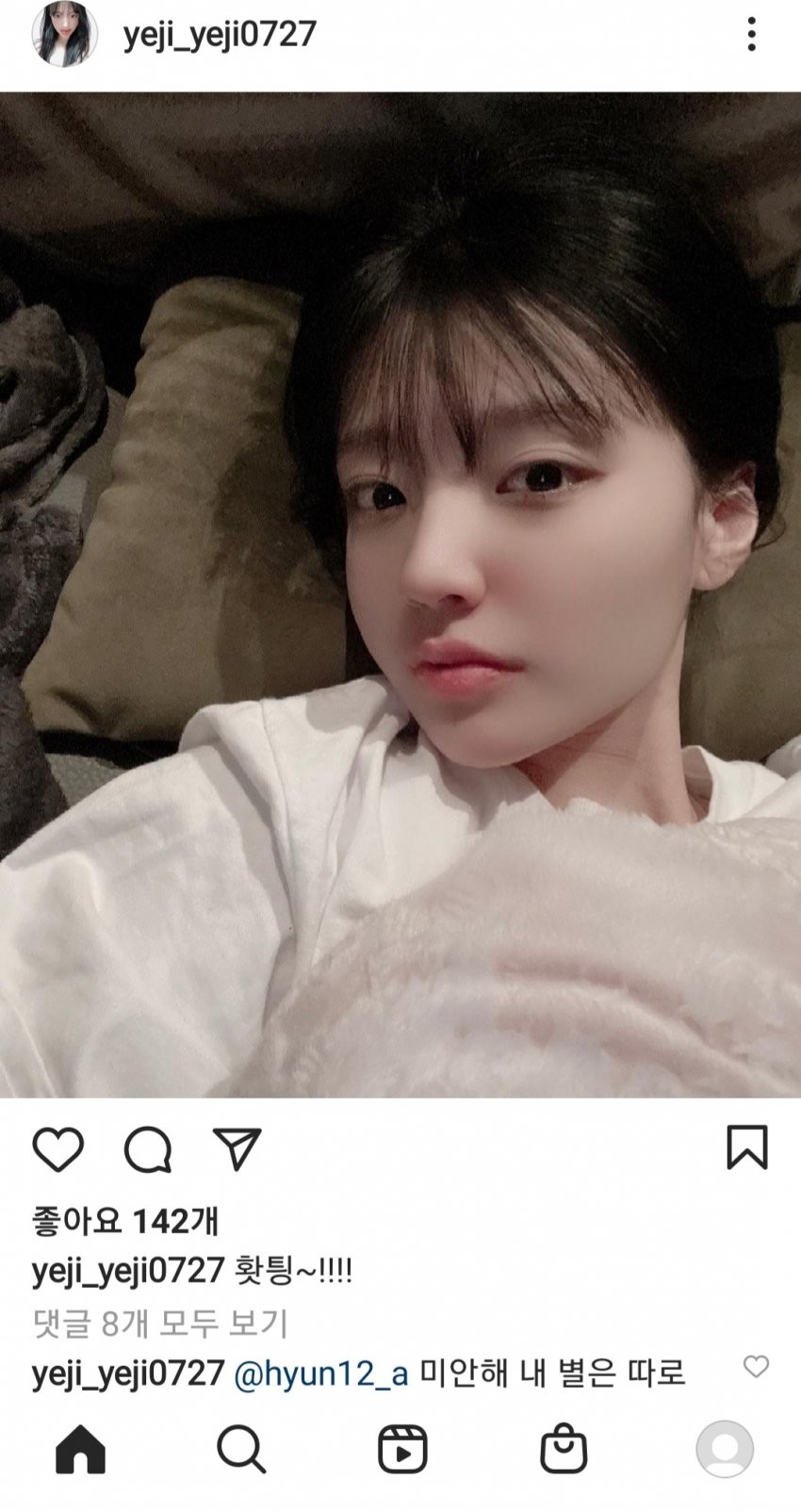The image size is (801, 1512).
Task: Switch to the Search tab
Action: [241, 1449]
